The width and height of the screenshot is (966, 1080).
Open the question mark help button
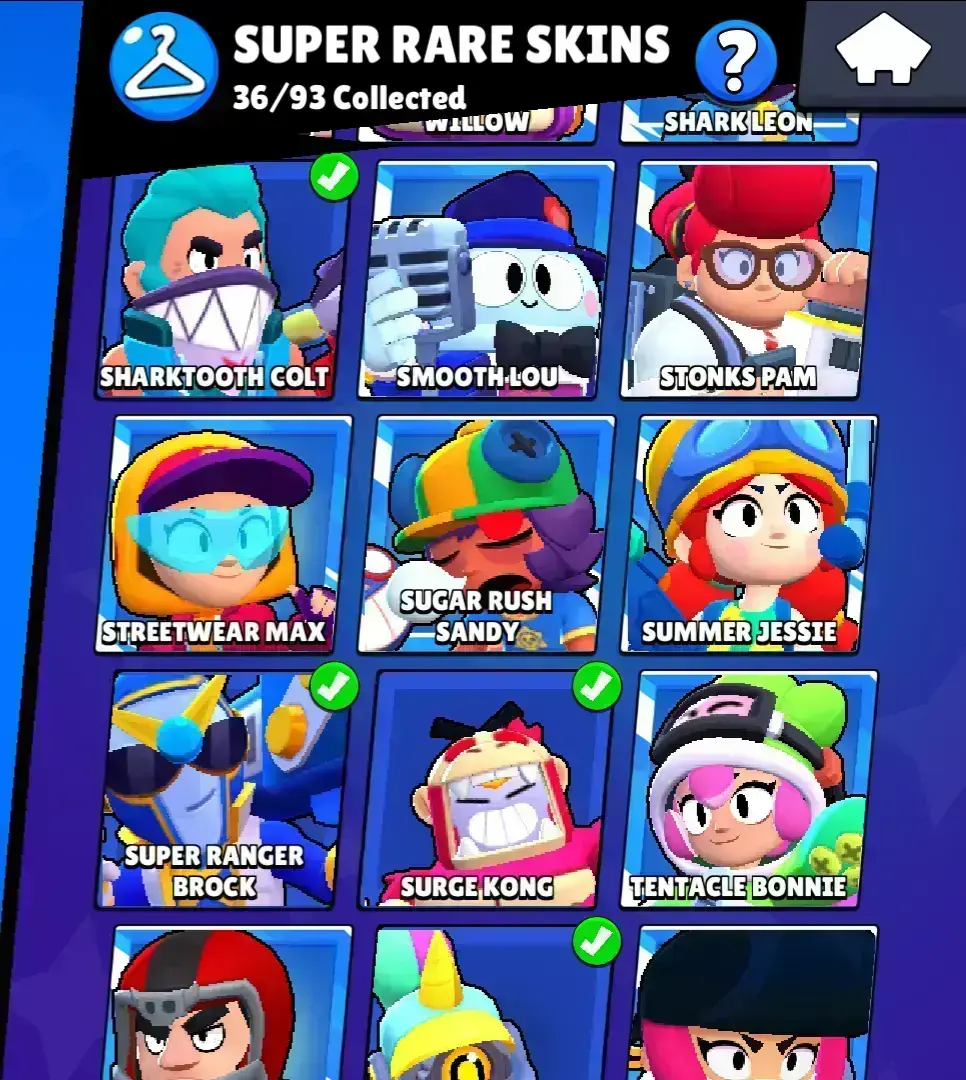736,61
